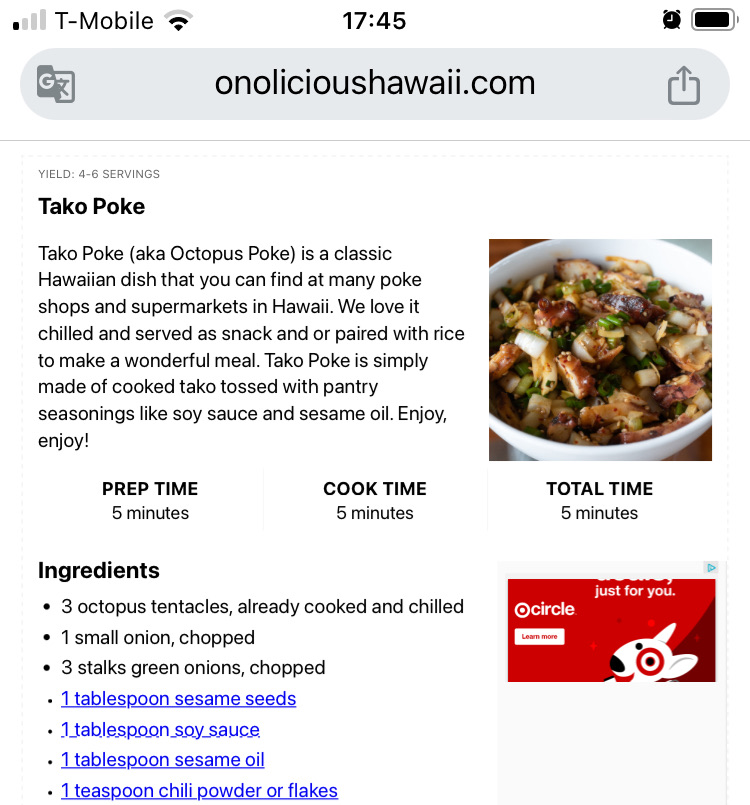The height and width of the screenshot is (805, 750).
Task: Edit the onolicioushawaii.com address field
Action: tap(375, 83)
